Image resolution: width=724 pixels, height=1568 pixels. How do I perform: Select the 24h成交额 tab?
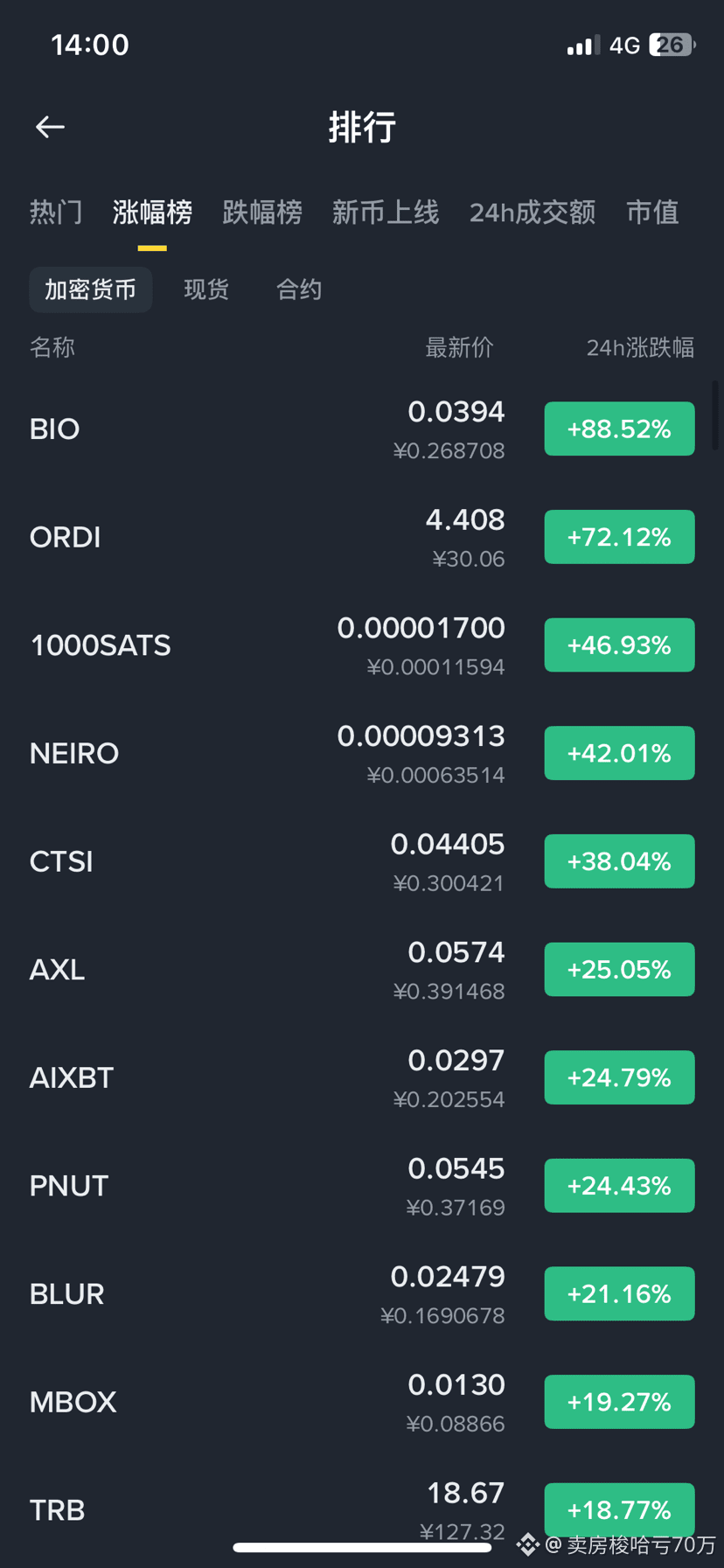[x=533, y=212]
